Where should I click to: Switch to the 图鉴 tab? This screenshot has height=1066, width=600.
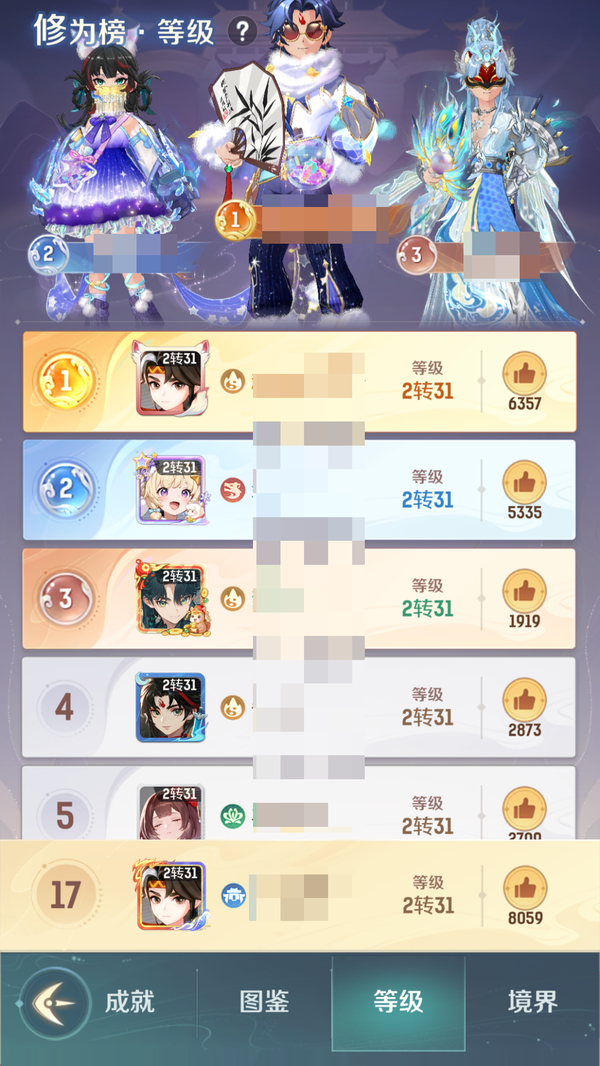(x=265, y=1002)
